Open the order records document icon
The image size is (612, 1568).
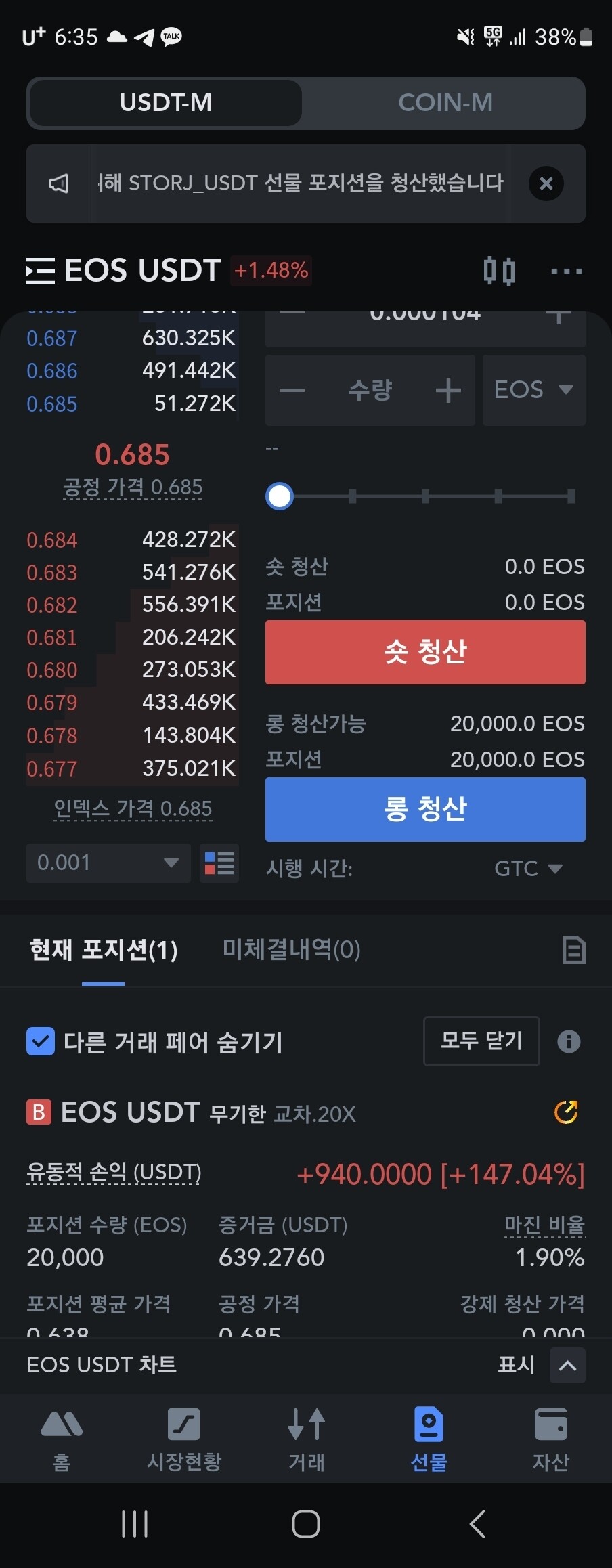pyautogui.click(x=573, y=951)
